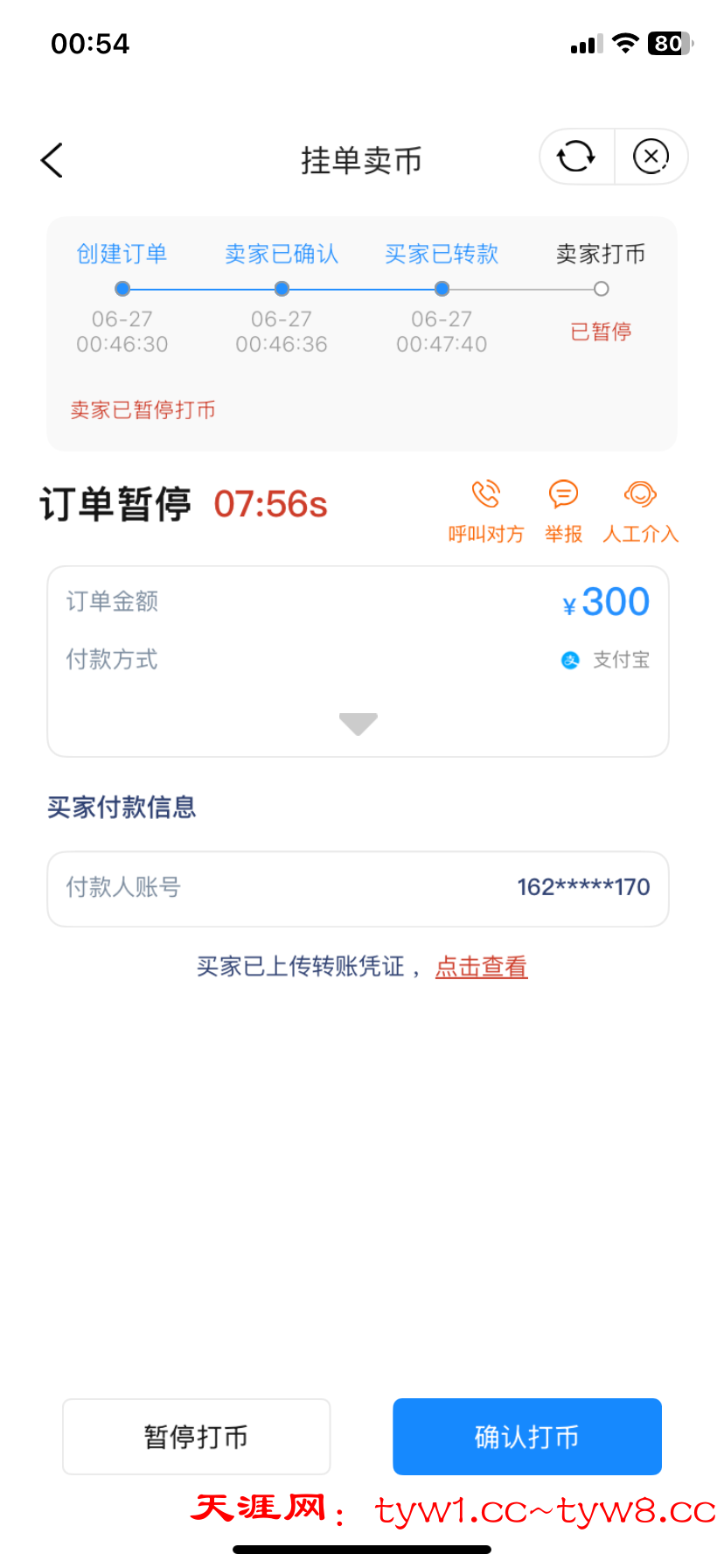Expand order details with the down arrow
724x1568 pixels.
click(x=358, y=724)
